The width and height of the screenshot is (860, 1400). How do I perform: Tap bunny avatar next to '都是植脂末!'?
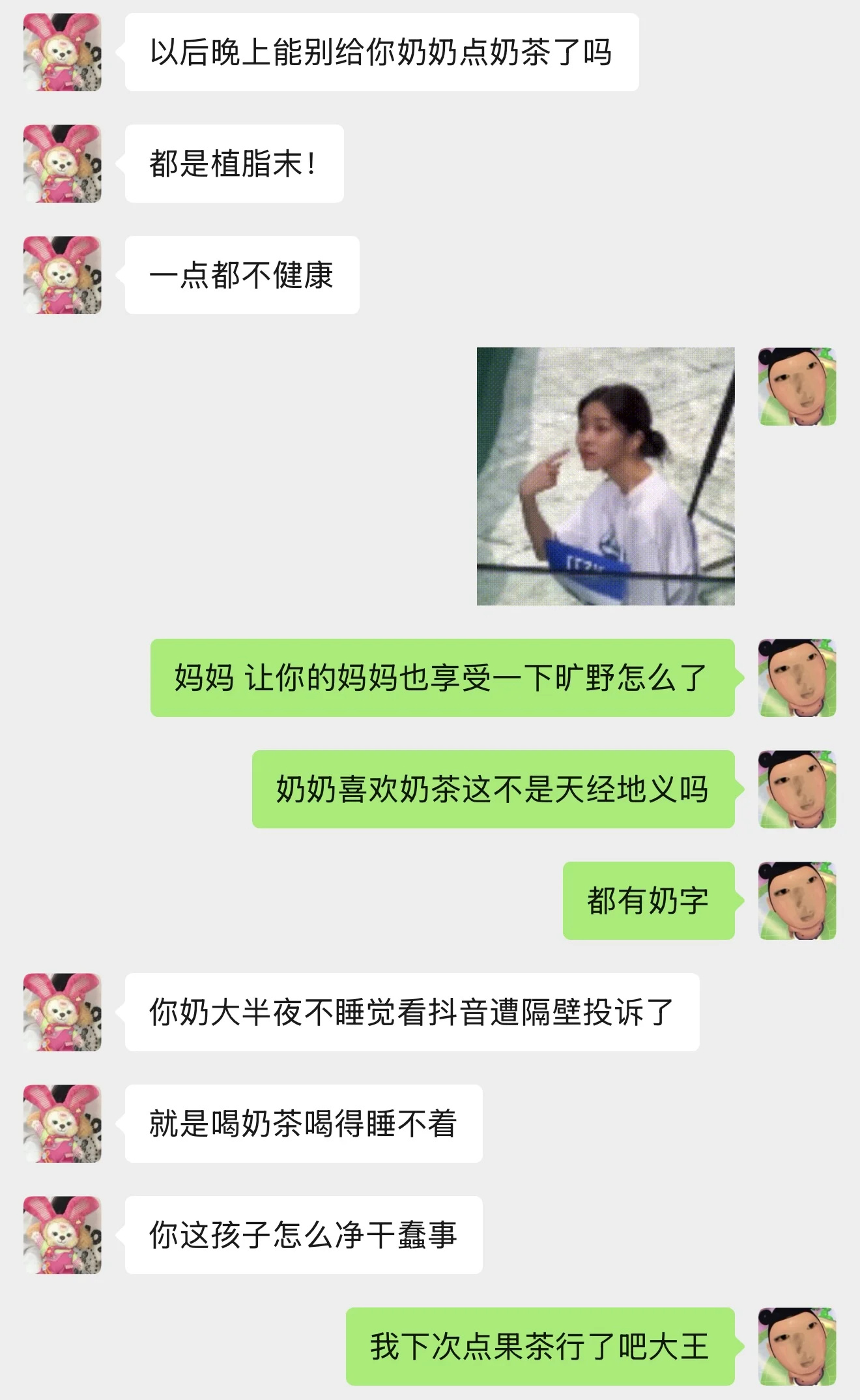[63, 164]
